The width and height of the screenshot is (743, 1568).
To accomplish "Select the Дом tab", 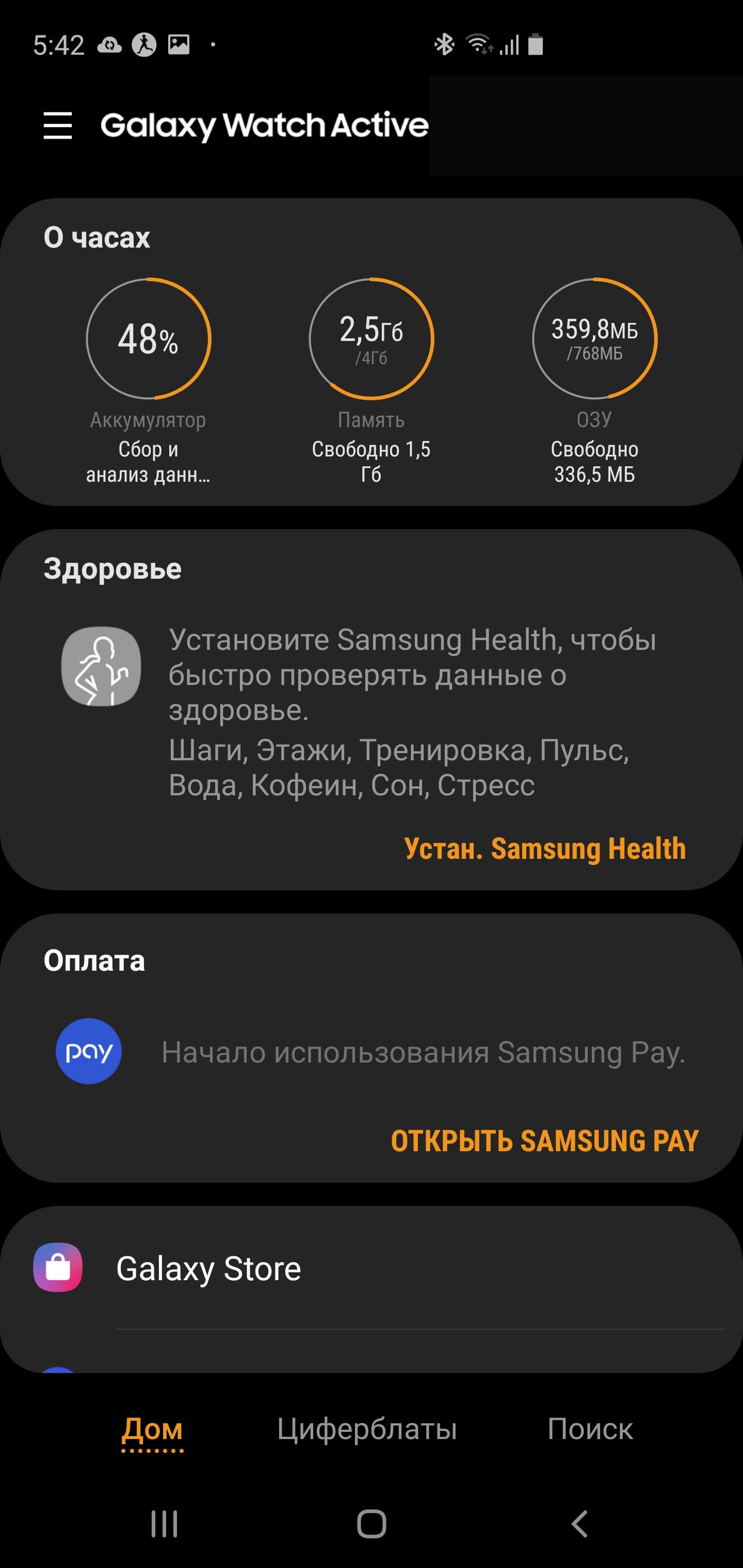I will click(152, 1429).
